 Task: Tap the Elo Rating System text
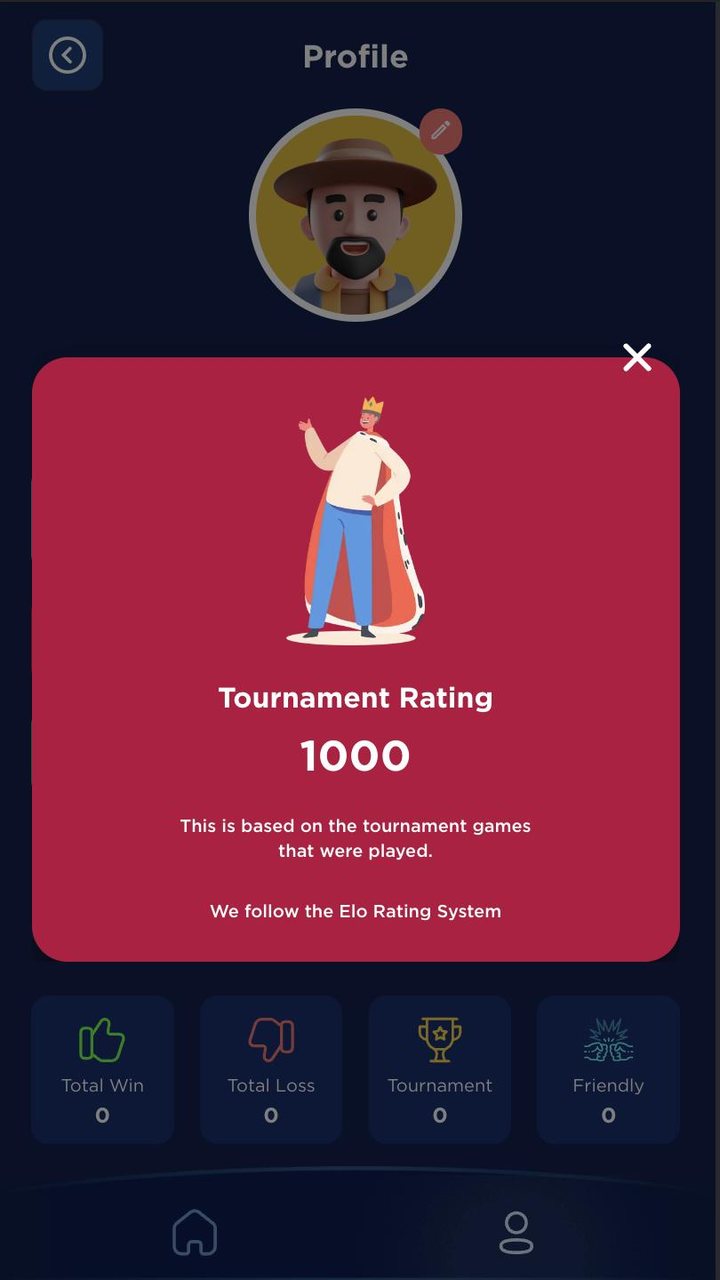click(357, 911)
